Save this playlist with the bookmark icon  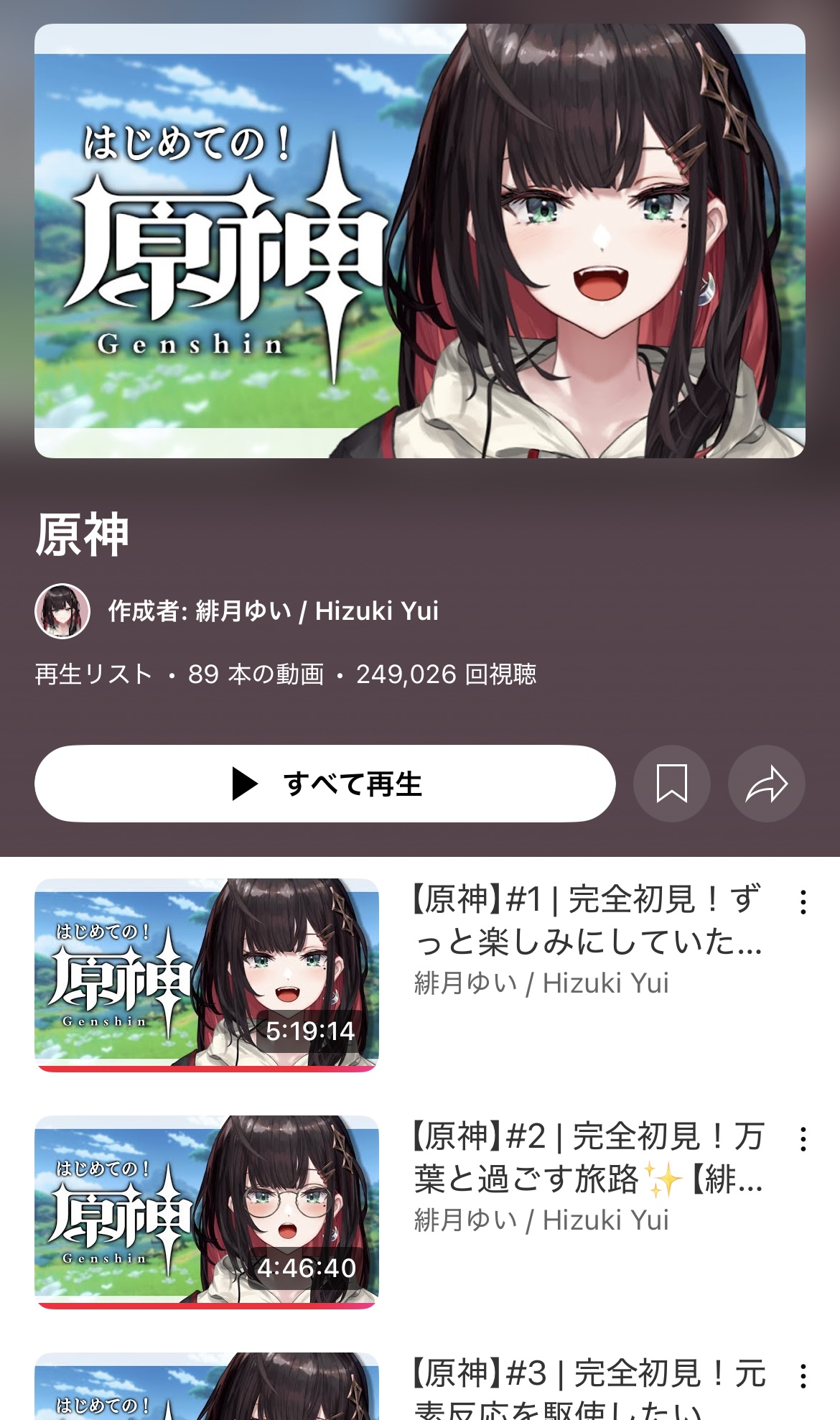coord(672,784)
